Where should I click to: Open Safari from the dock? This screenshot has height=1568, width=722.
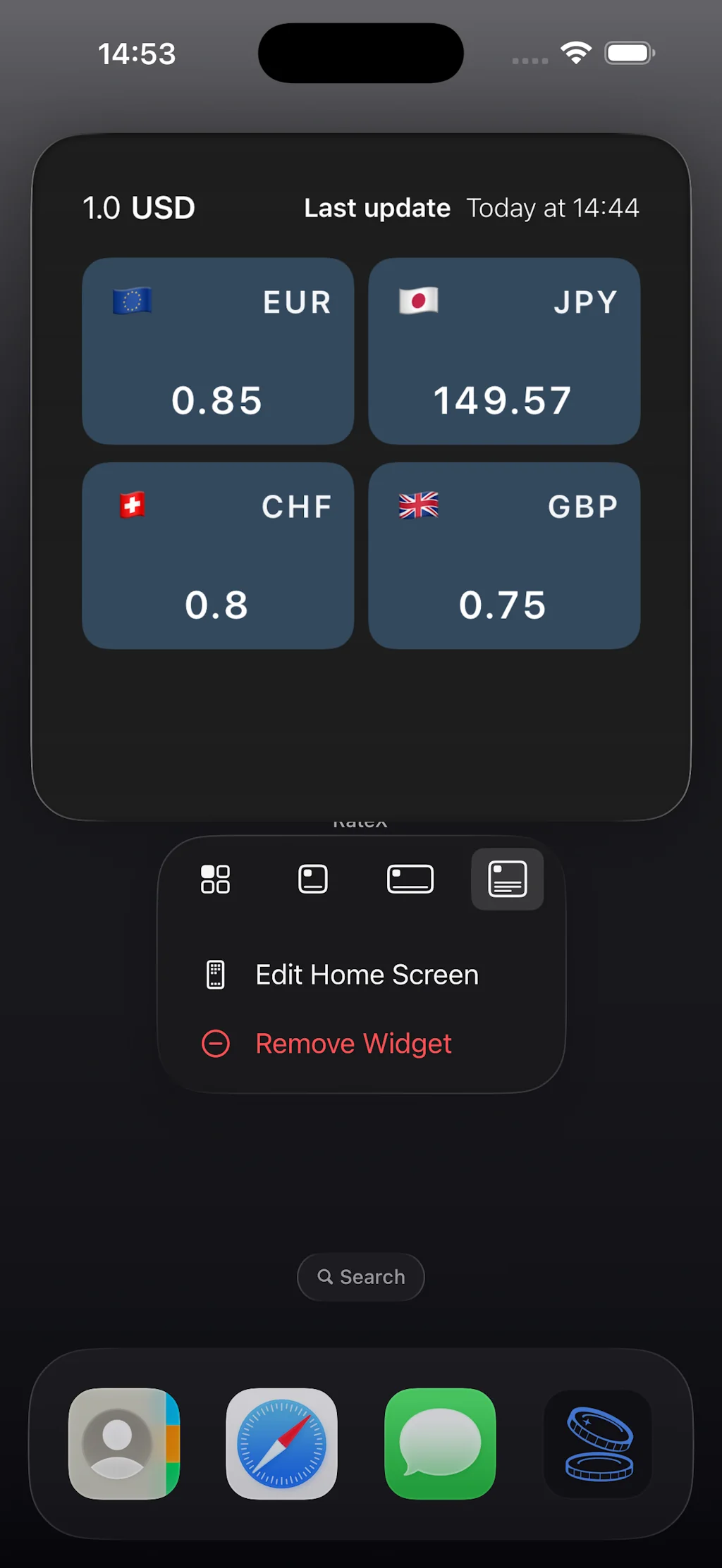click(x=281, y=1443)
